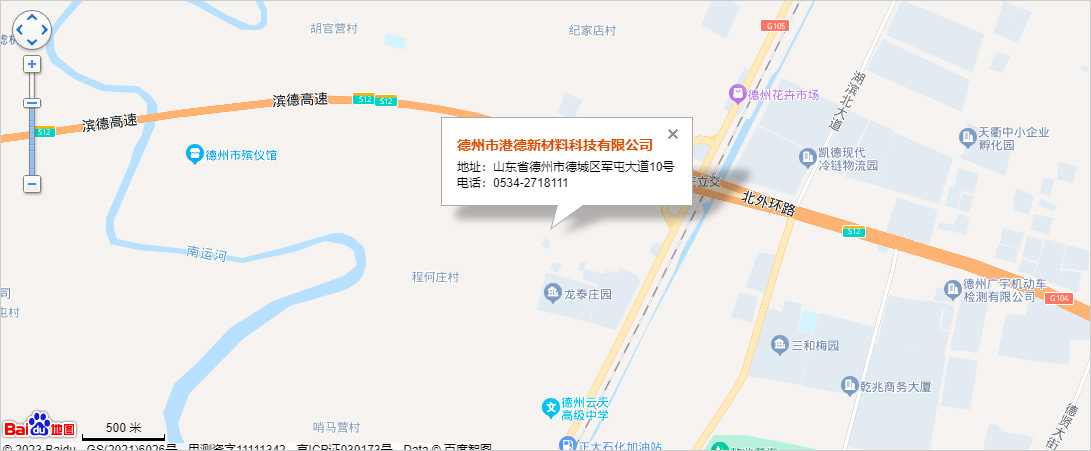Open 德州花卉市场 map marker
Screen dimensions: 1091x451
(737, 94)
